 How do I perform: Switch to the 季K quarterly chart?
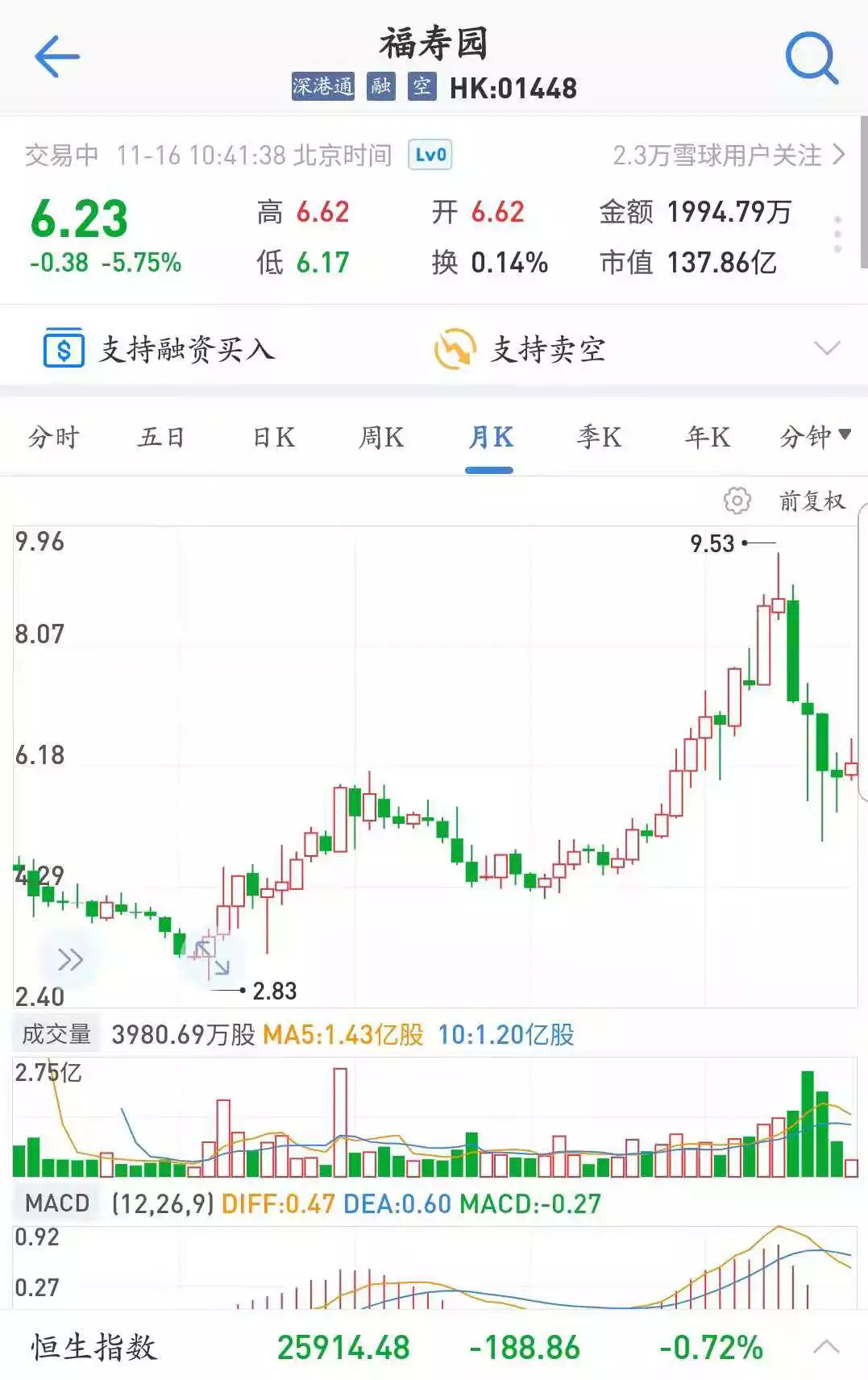(599, 438)
